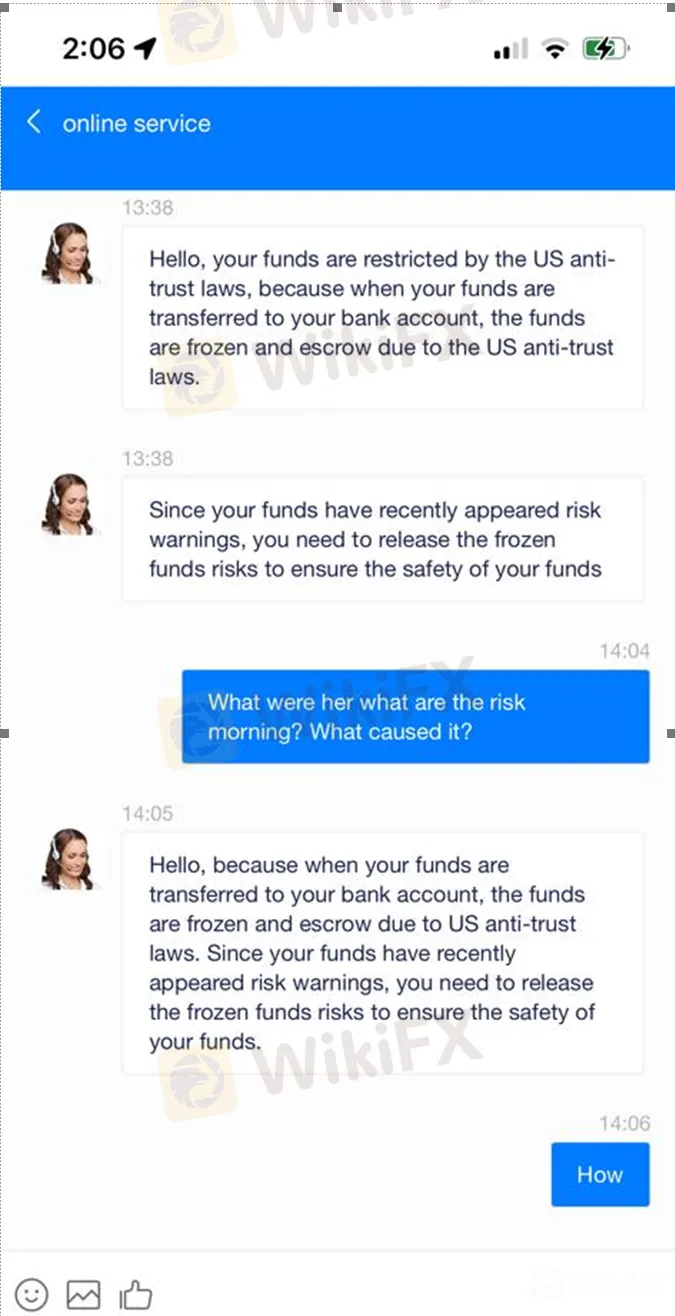Open the emoji picker
Image resolution: width=675 pixels, height=1316 pixels.
tap(31, 1294)
